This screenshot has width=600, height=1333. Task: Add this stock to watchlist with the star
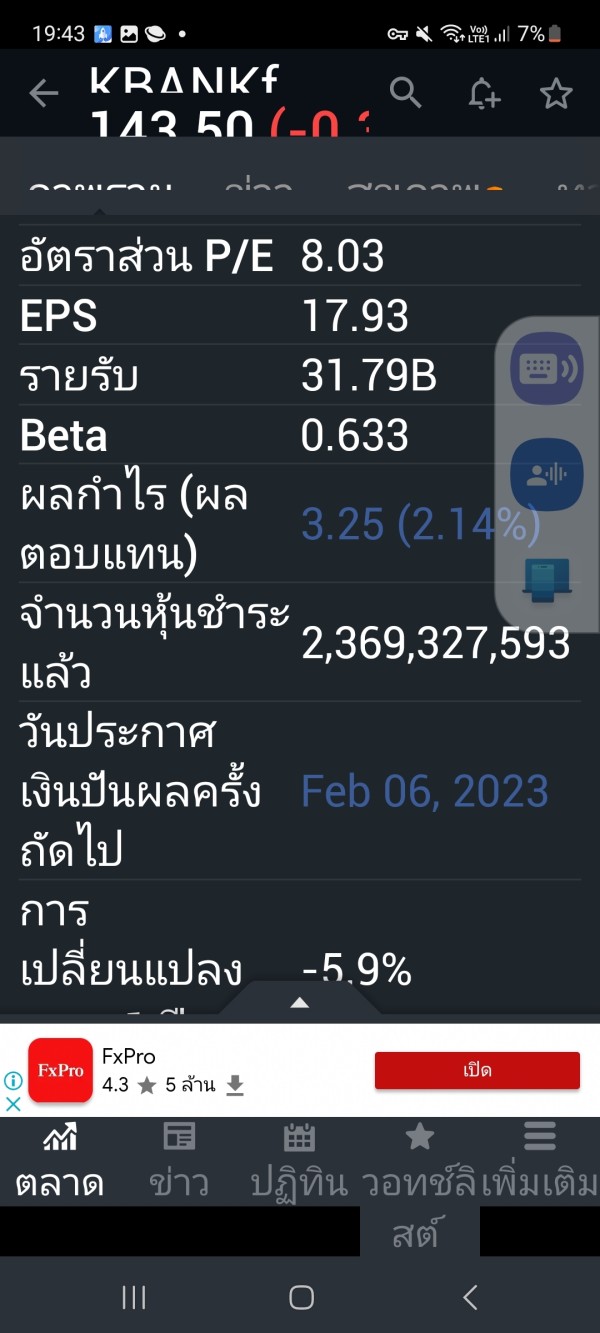[556, 94]
